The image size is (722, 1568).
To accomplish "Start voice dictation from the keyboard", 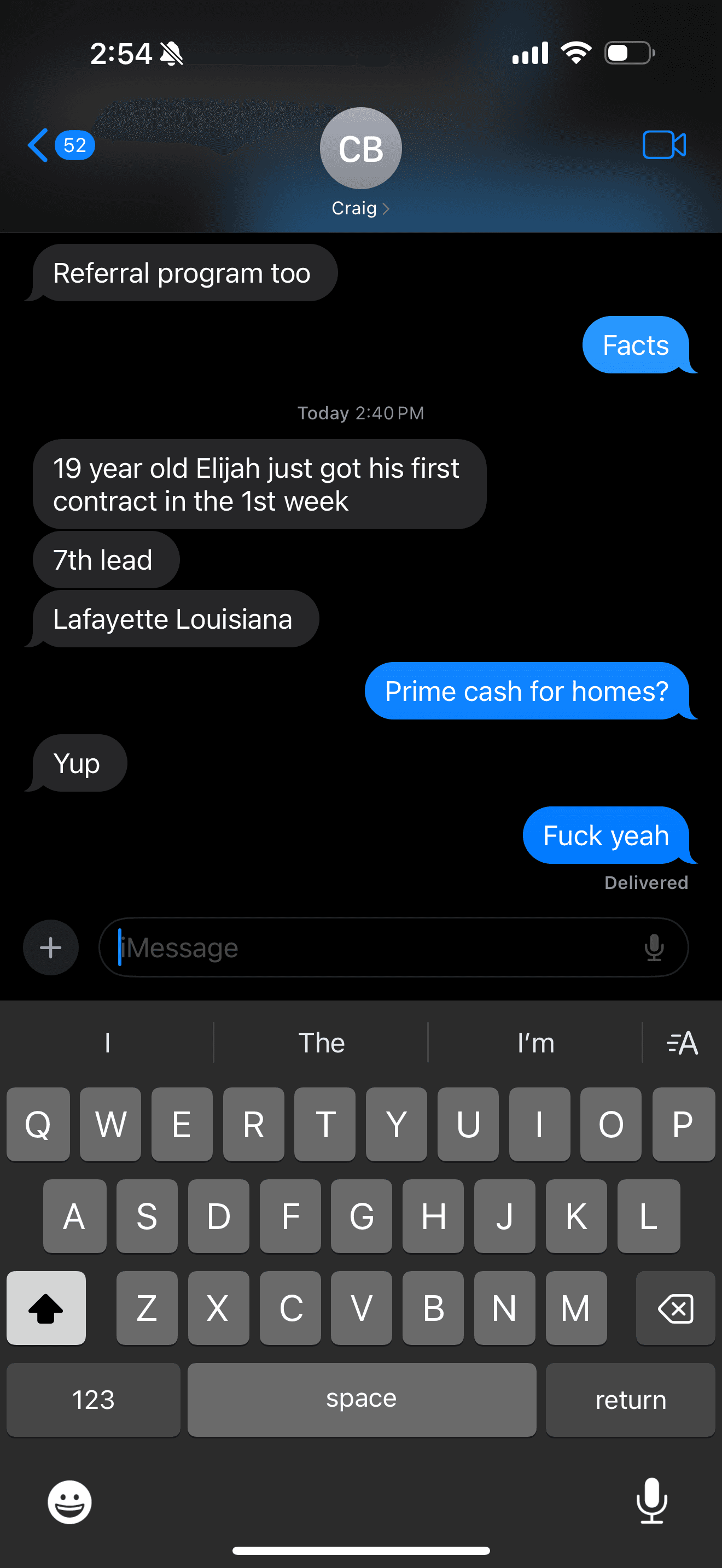I will tap(651, 1501).
